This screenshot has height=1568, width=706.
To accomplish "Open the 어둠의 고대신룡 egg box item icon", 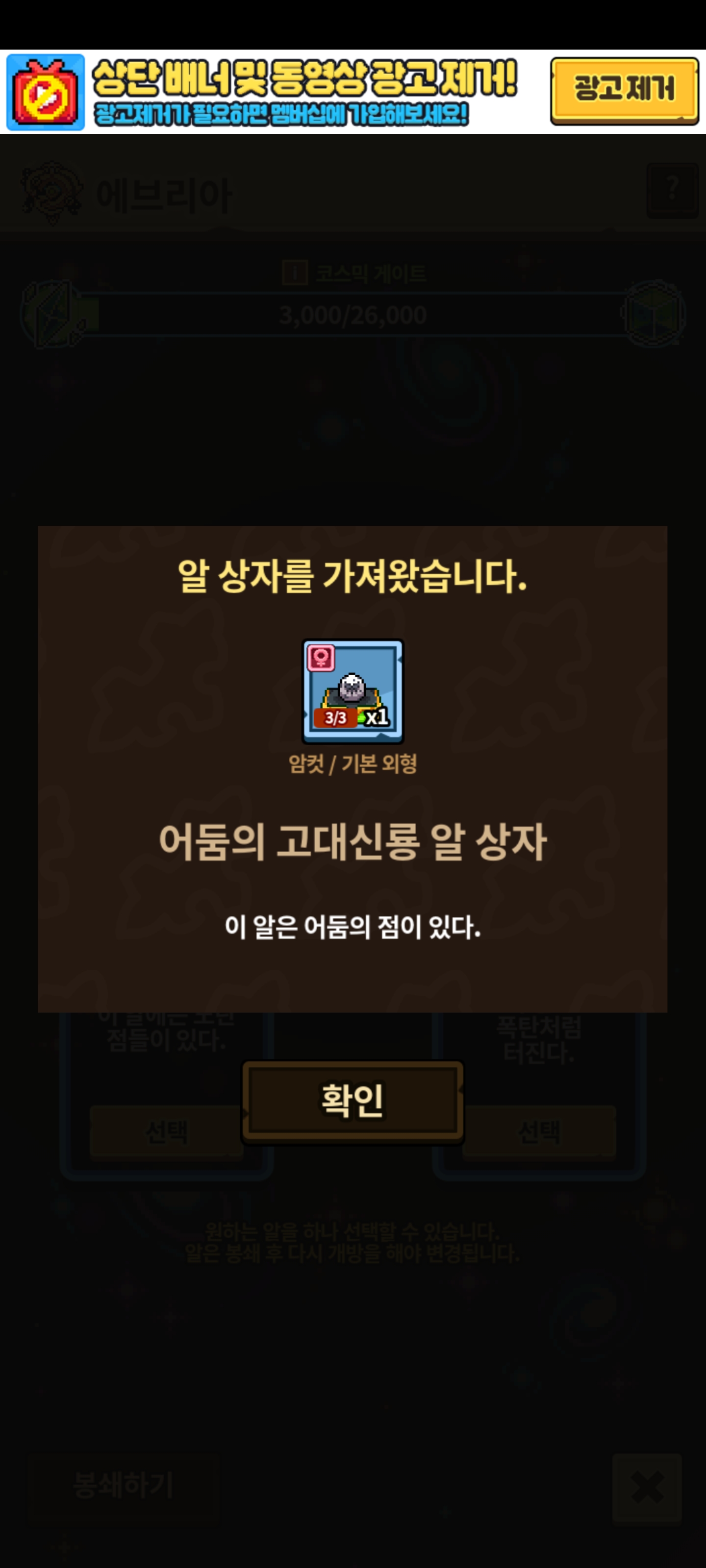I will click(x=353, y=691).
